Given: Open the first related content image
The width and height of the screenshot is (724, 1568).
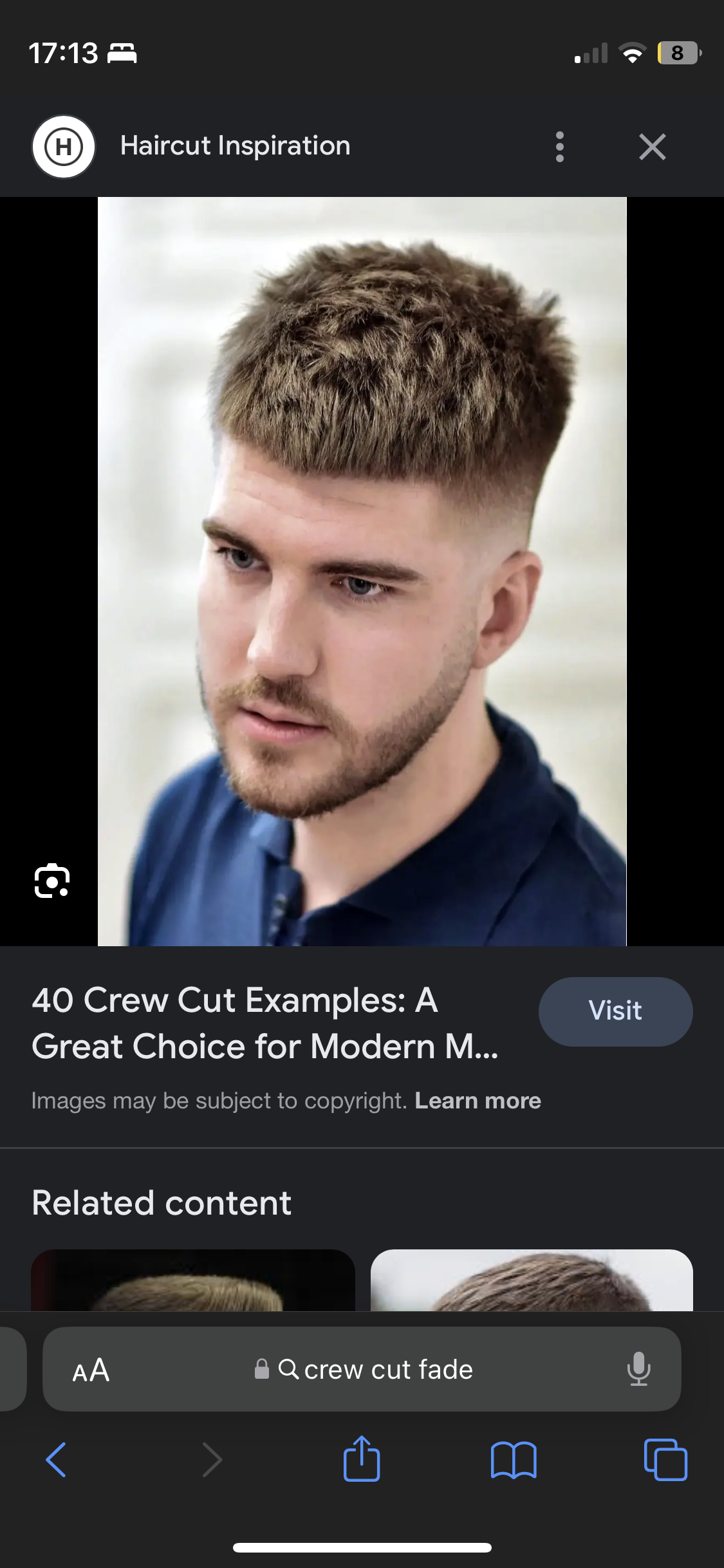Looking at the screenshot, I should [x=193, y=1280].
